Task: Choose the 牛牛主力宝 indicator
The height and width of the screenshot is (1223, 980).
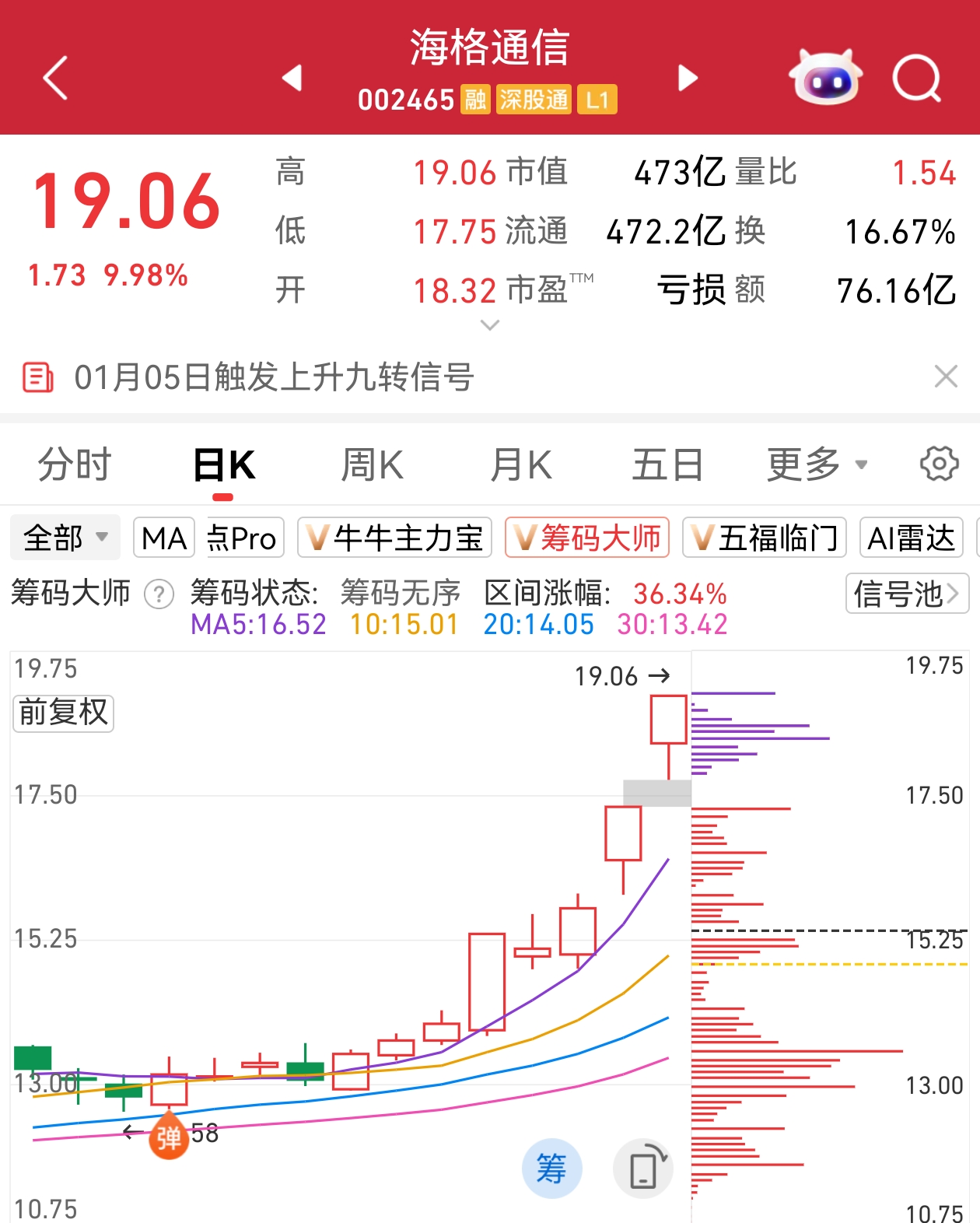Action: pyautogui.click(x=395, y=538)
